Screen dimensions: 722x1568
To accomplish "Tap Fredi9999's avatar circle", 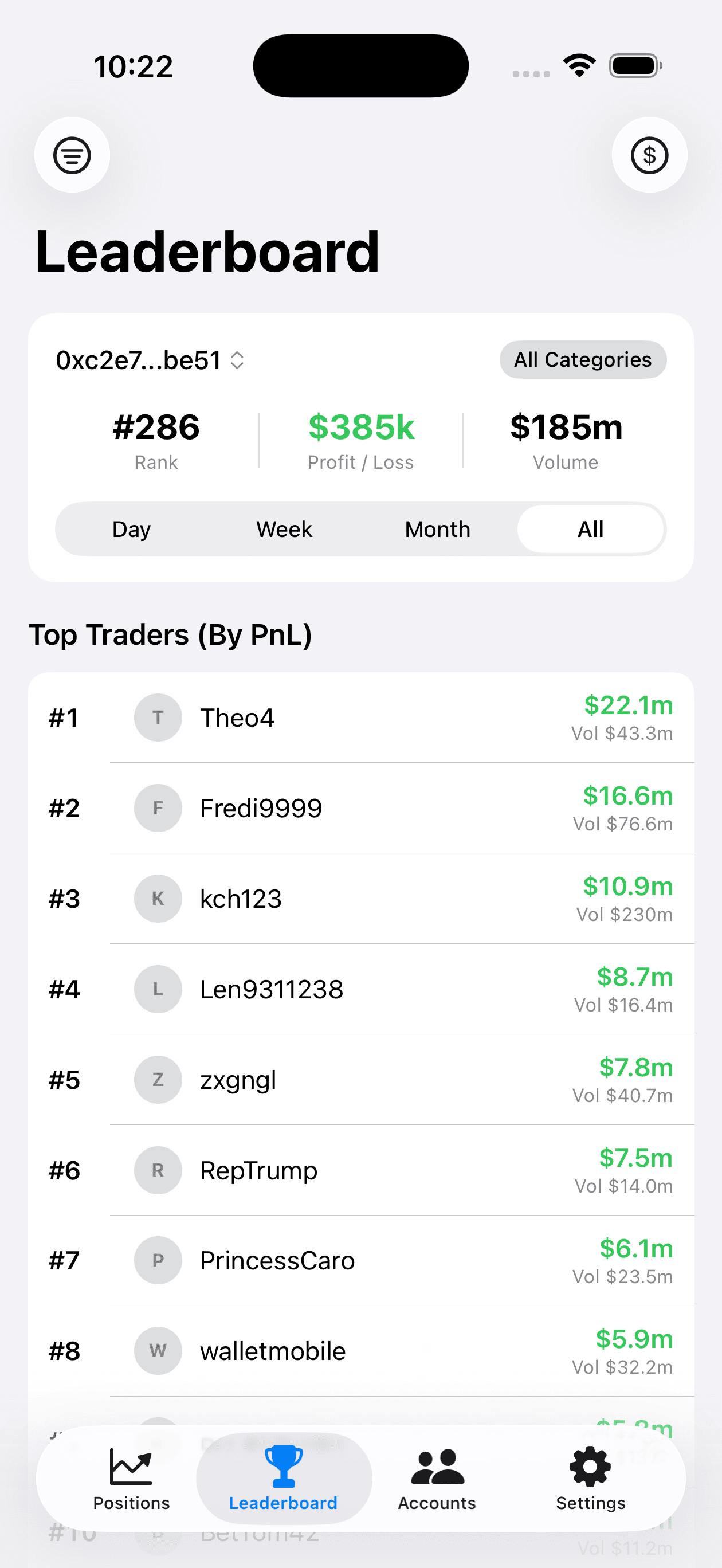I will point(158,807).
